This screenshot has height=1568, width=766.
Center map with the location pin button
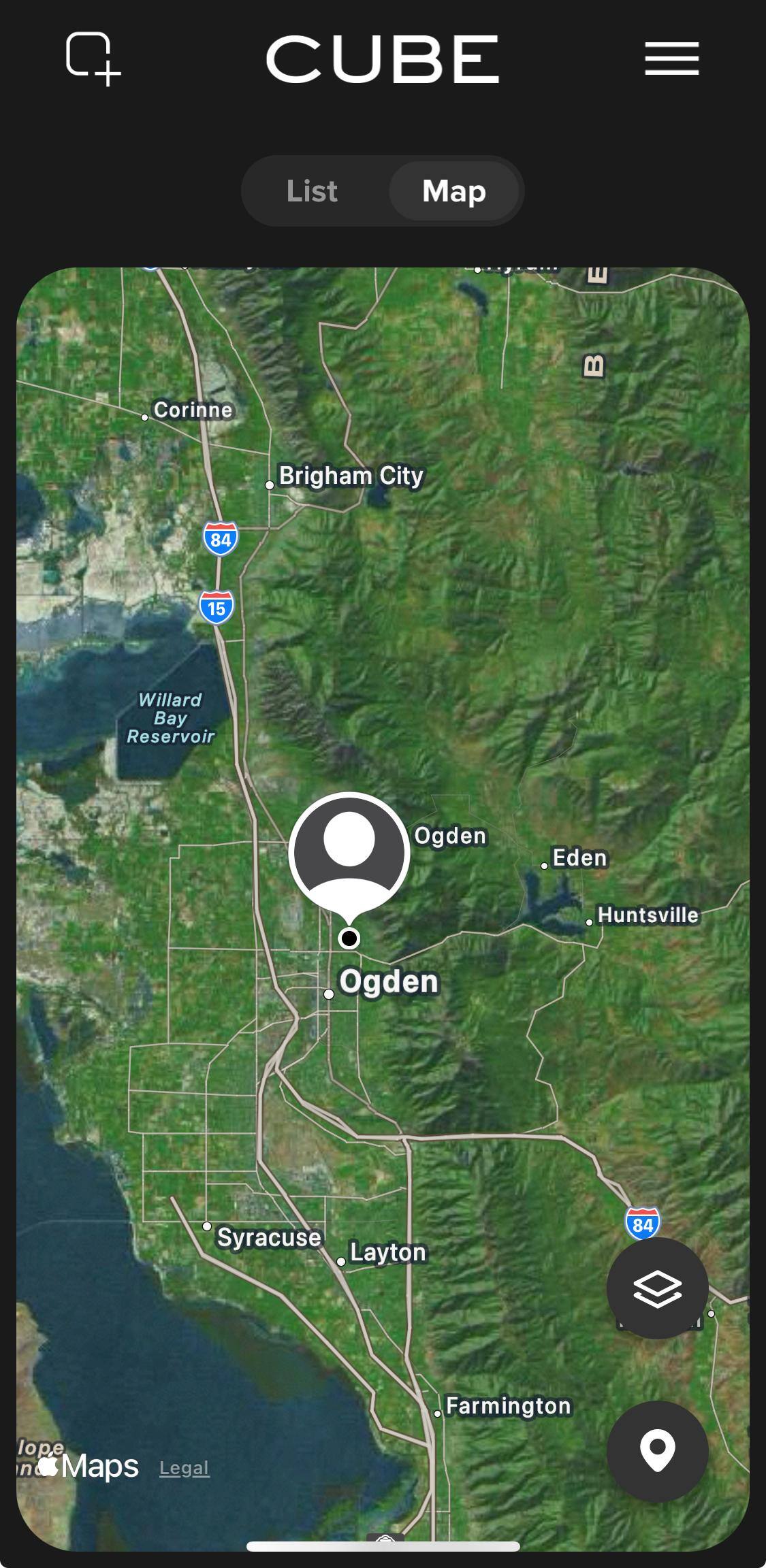pos(657,1451)
